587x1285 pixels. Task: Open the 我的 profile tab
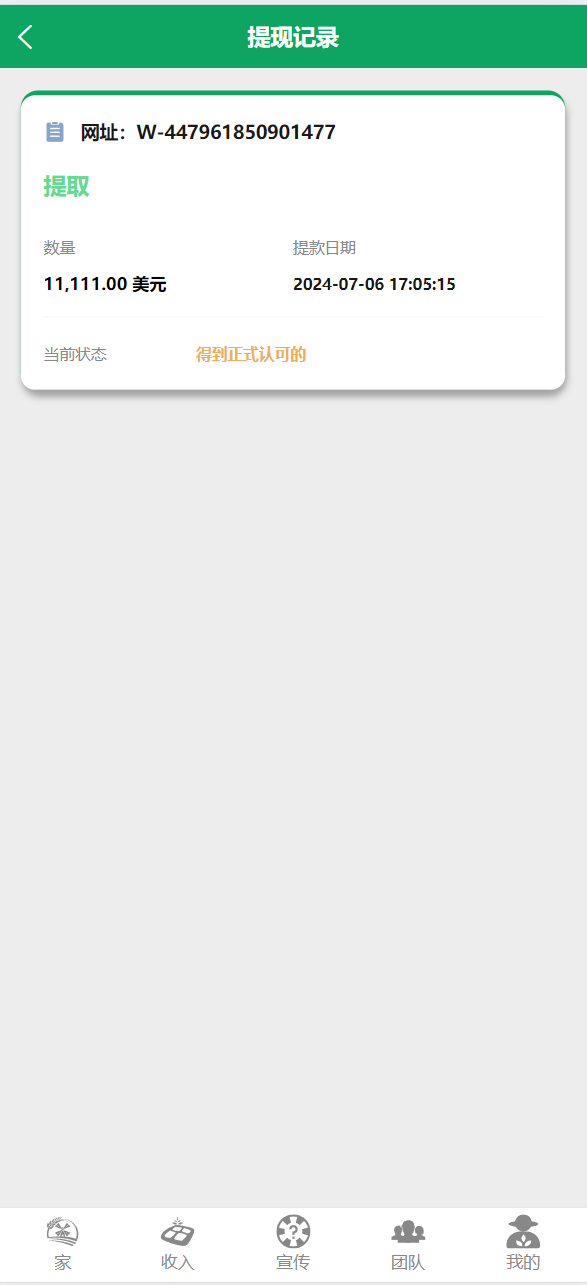click(x=523, y=1243)
